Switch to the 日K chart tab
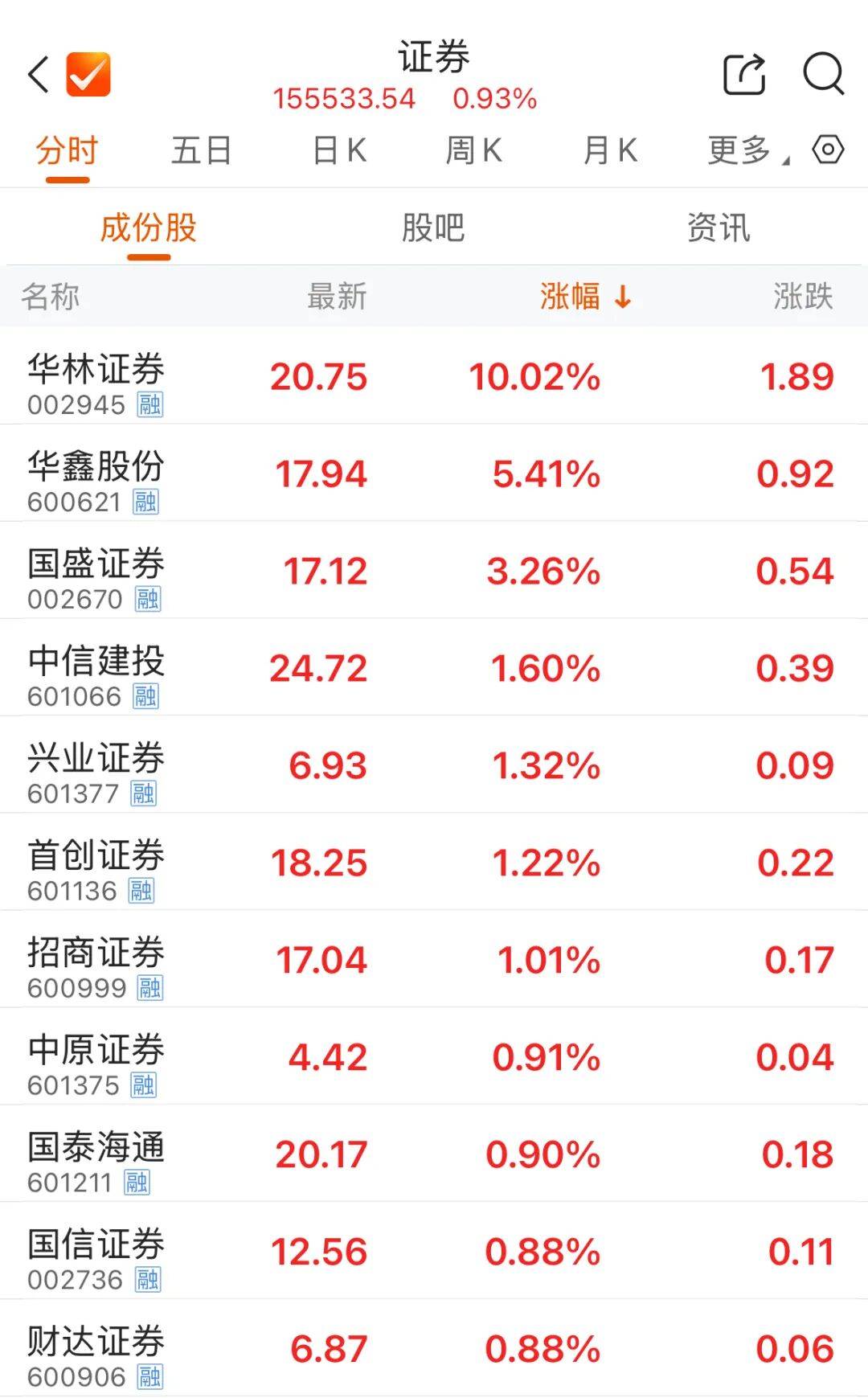Viewport: 868px width, 1398px height. point(339,150)
